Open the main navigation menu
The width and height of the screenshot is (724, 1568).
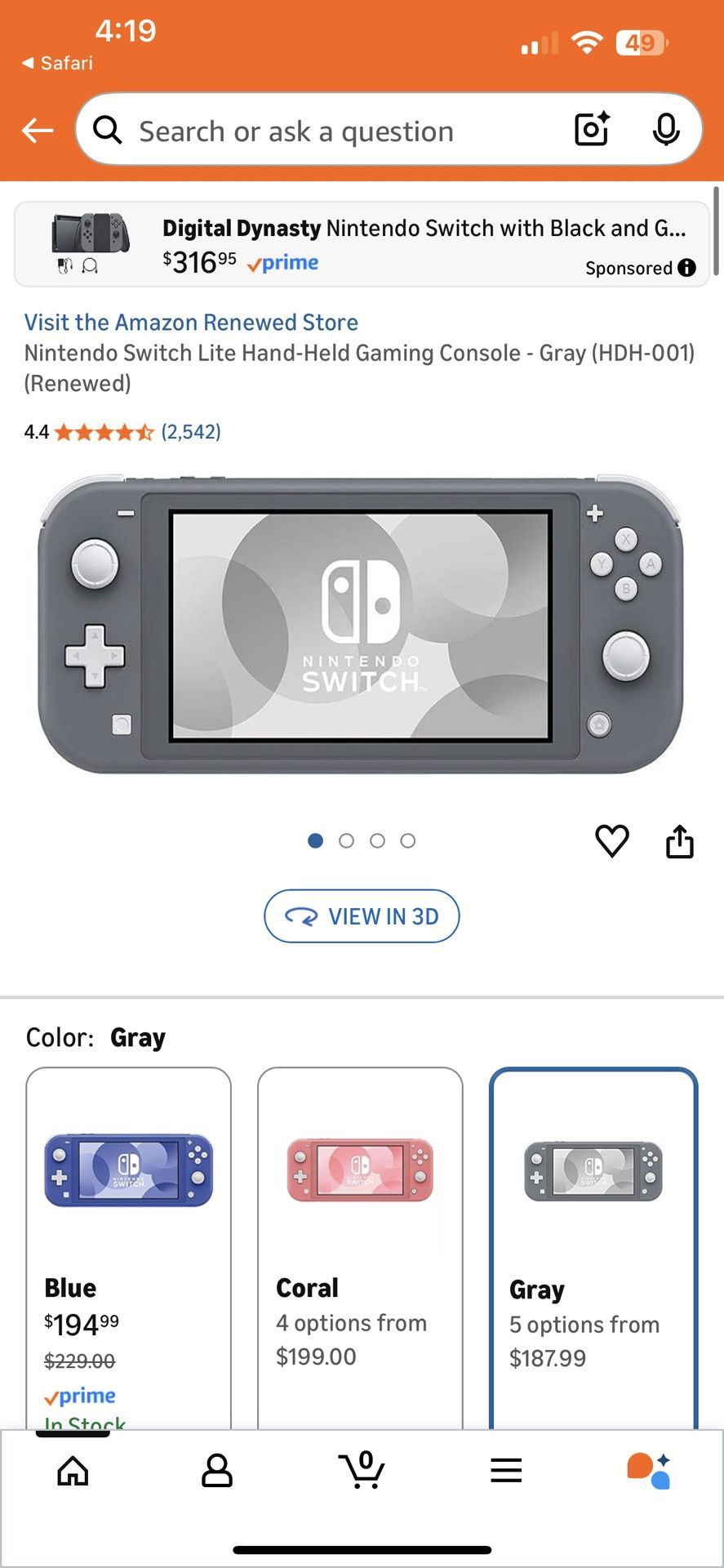506,1470
